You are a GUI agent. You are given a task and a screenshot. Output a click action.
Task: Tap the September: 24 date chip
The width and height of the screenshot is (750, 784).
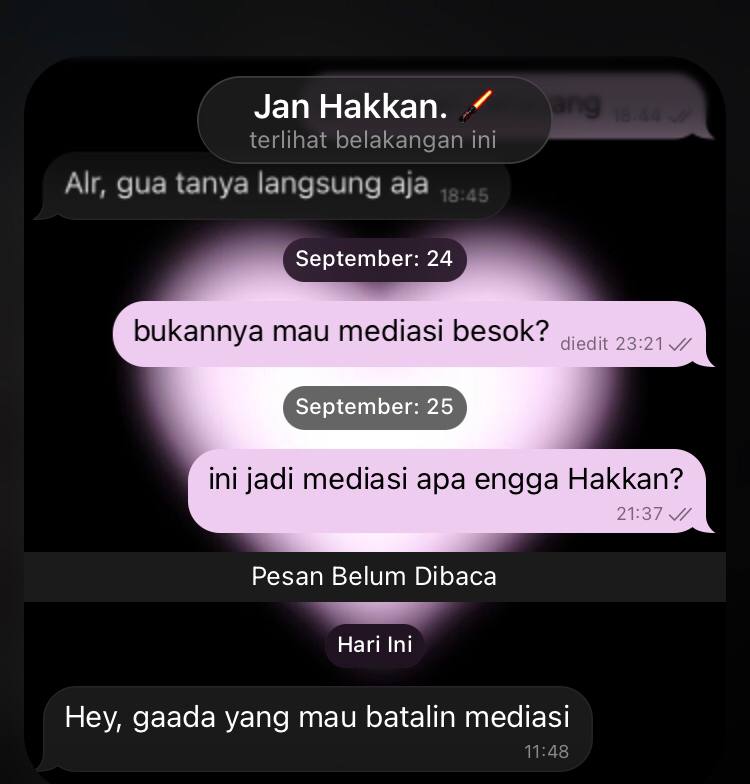[x=374, y=259]
